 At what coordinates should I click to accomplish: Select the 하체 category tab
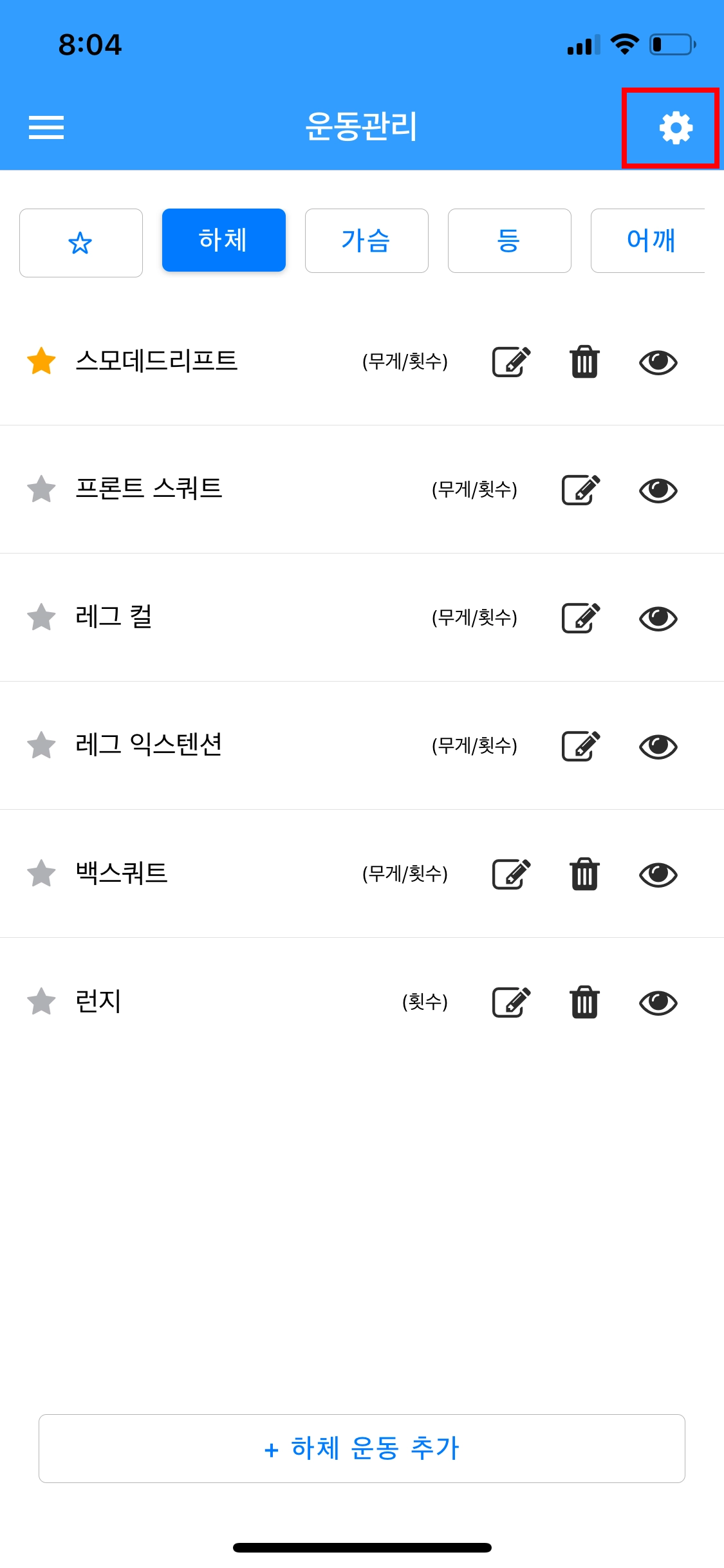(x=223, y=240)
